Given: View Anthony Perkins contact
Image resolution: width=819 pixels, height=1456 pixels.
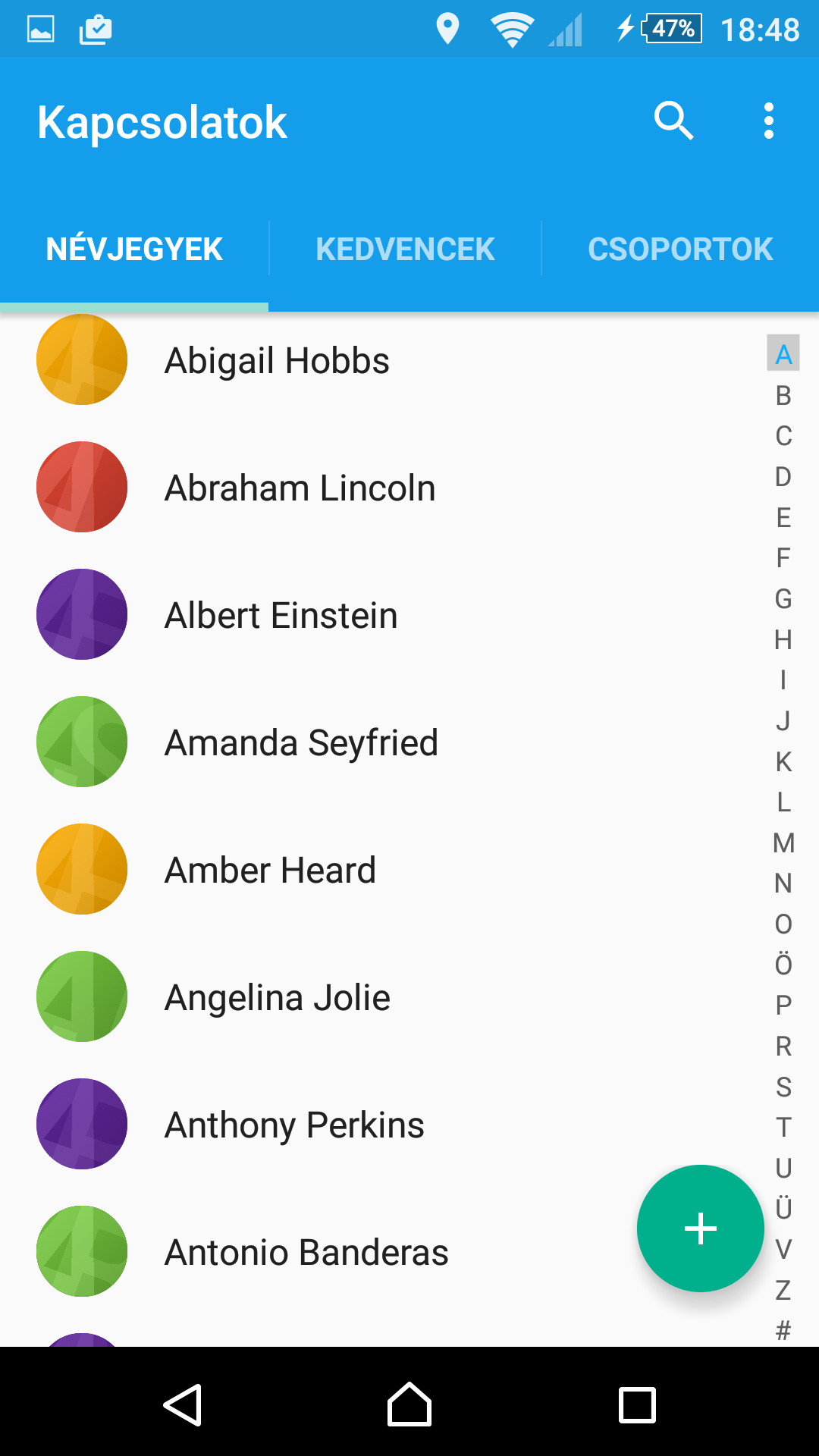Looking at the screenshot, I should [379, 1124].
